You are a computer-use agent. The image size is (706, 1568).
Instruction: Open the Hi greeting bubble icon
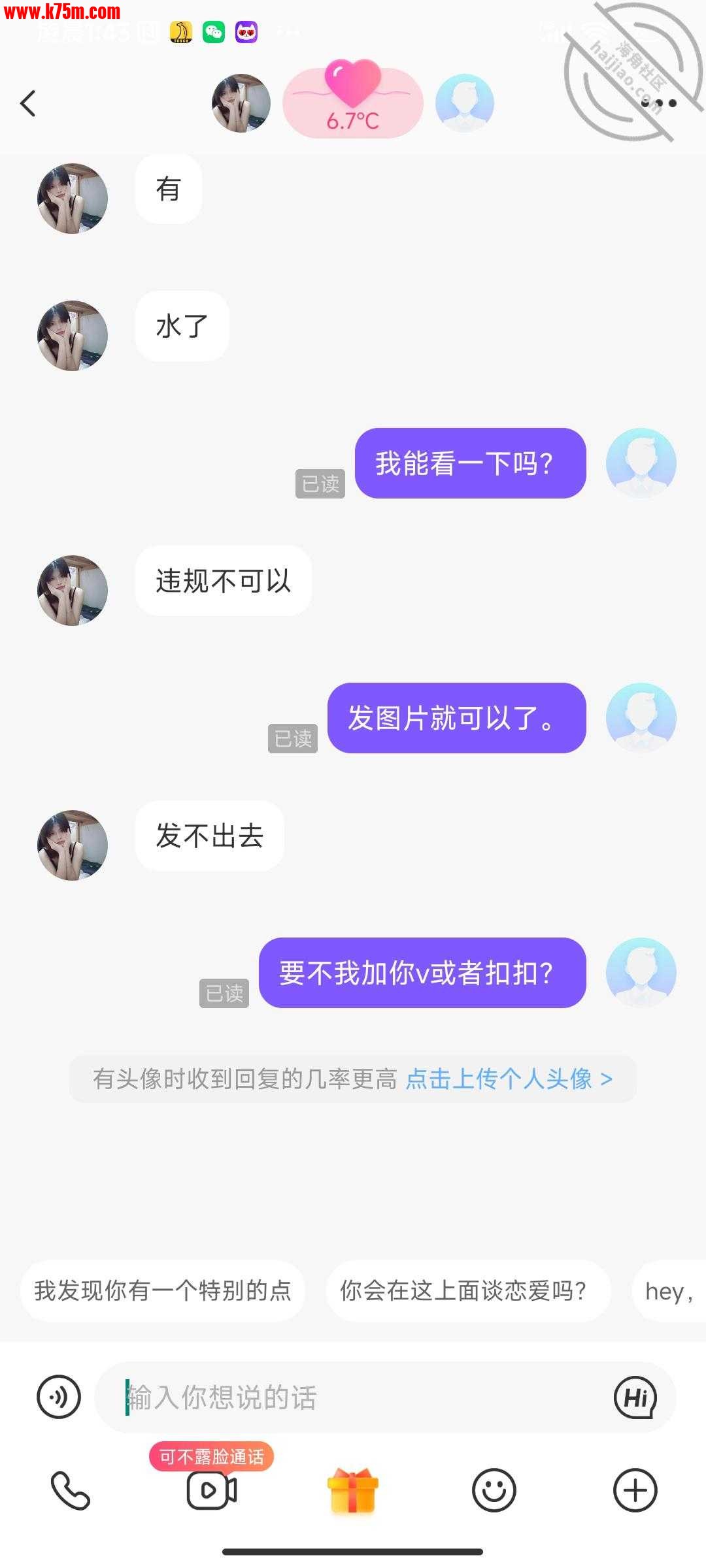point(635,1397)
